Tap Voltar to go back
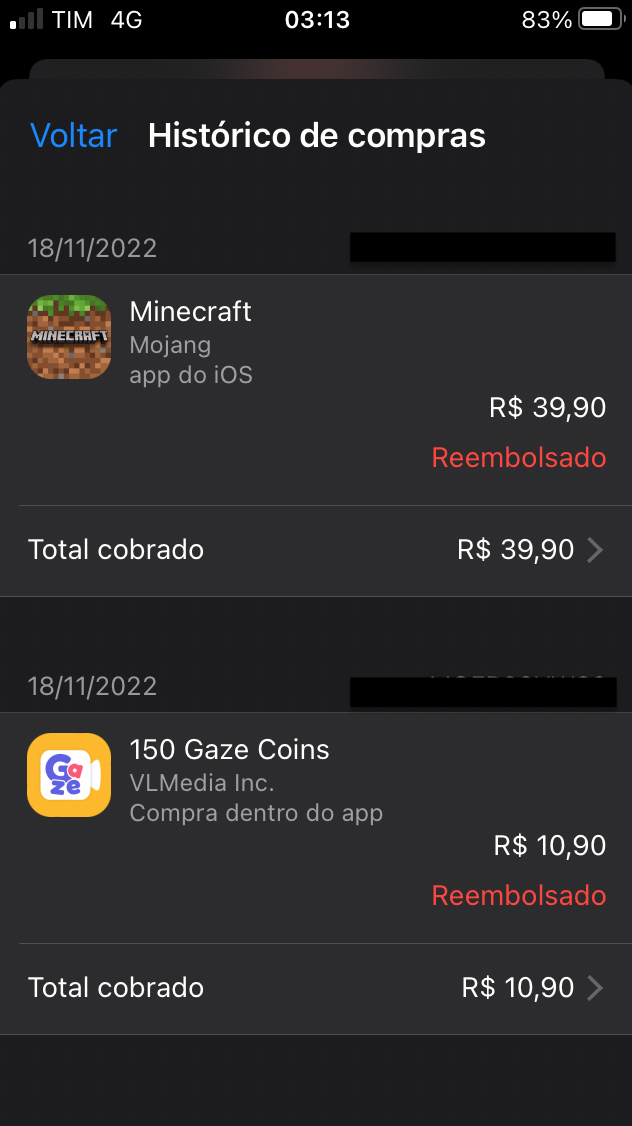This screenshot has width=632, height=1126. [73, 136]
